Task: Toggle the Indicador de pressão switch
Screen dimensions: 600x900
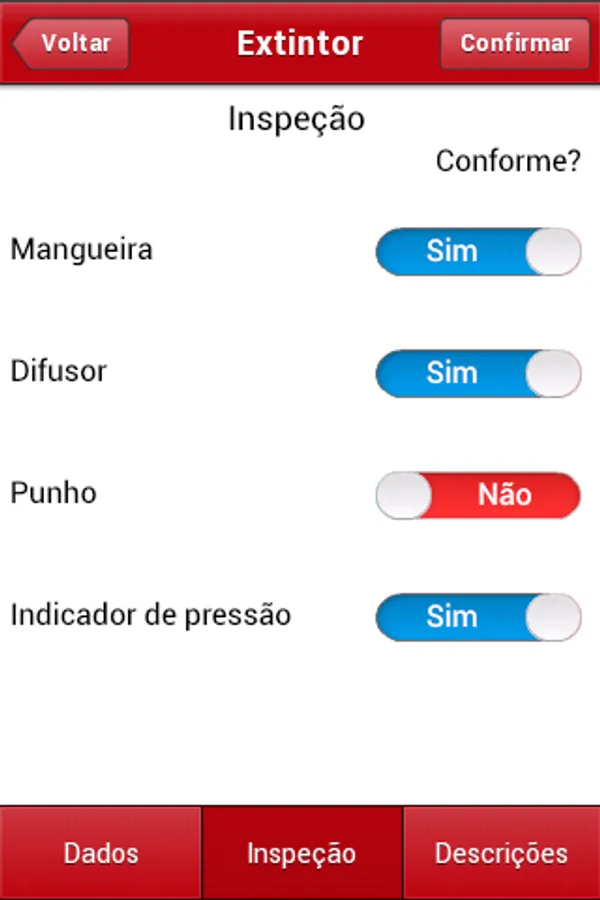Action: point(478,616)
